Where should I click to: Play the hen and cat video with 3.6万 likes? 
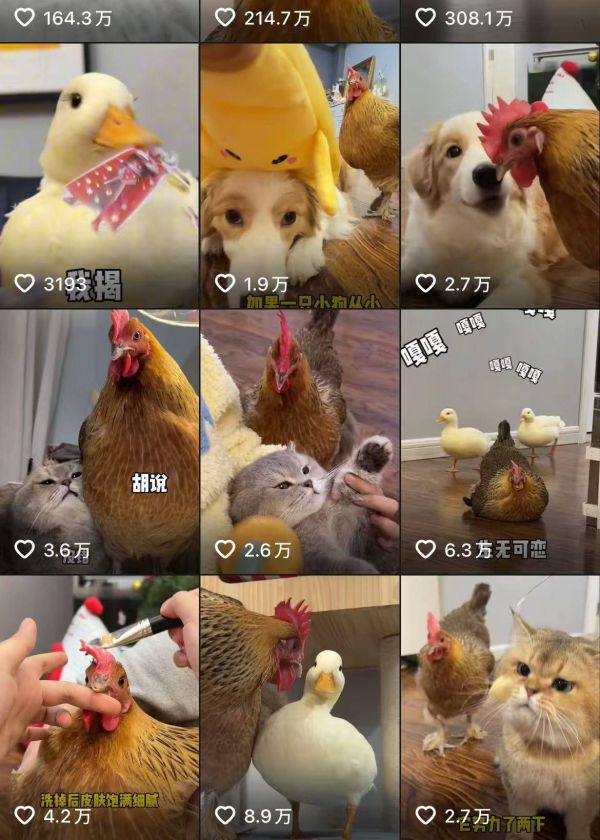(99, 440)
